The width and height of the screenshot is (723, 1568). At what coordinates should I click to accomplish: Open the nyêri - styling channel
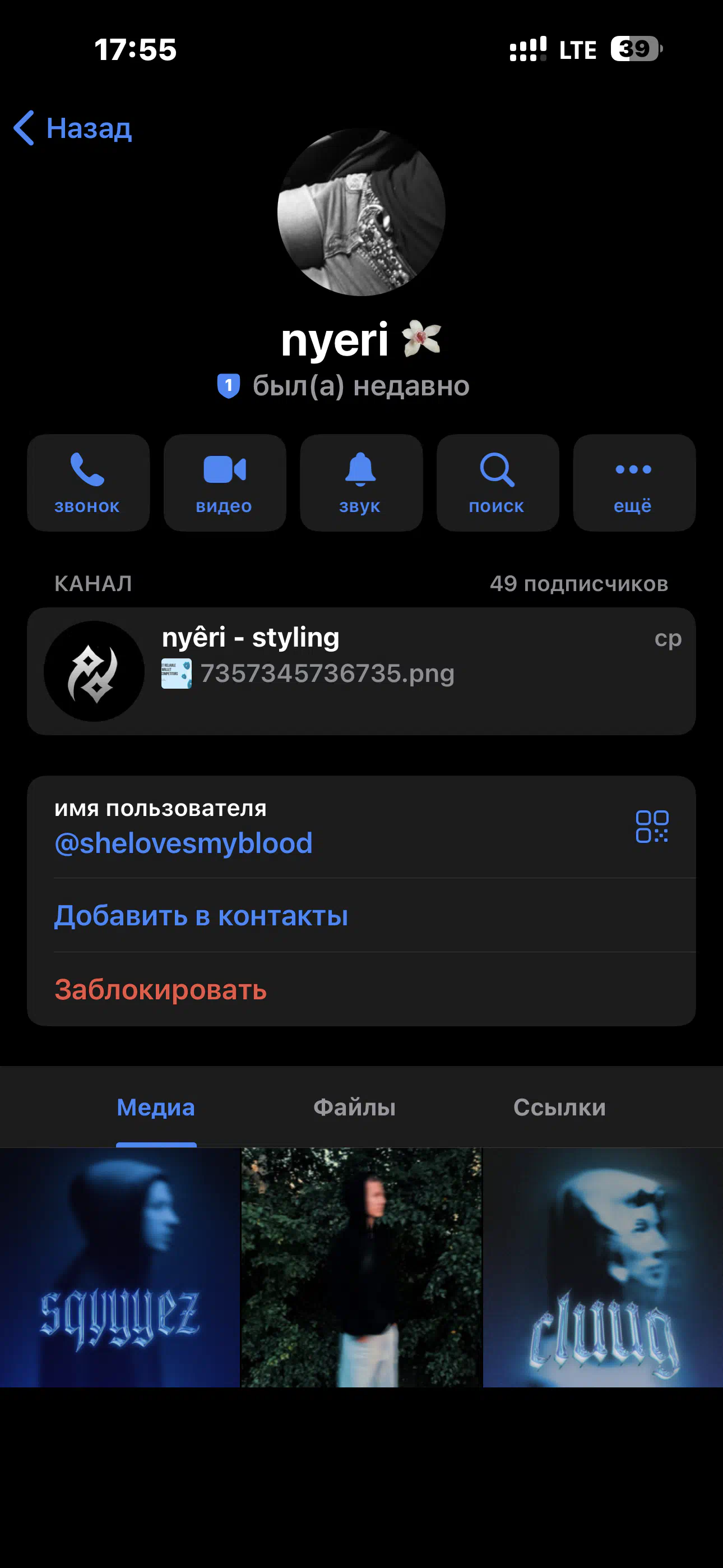pyautogui.click(x=361, y=671)
